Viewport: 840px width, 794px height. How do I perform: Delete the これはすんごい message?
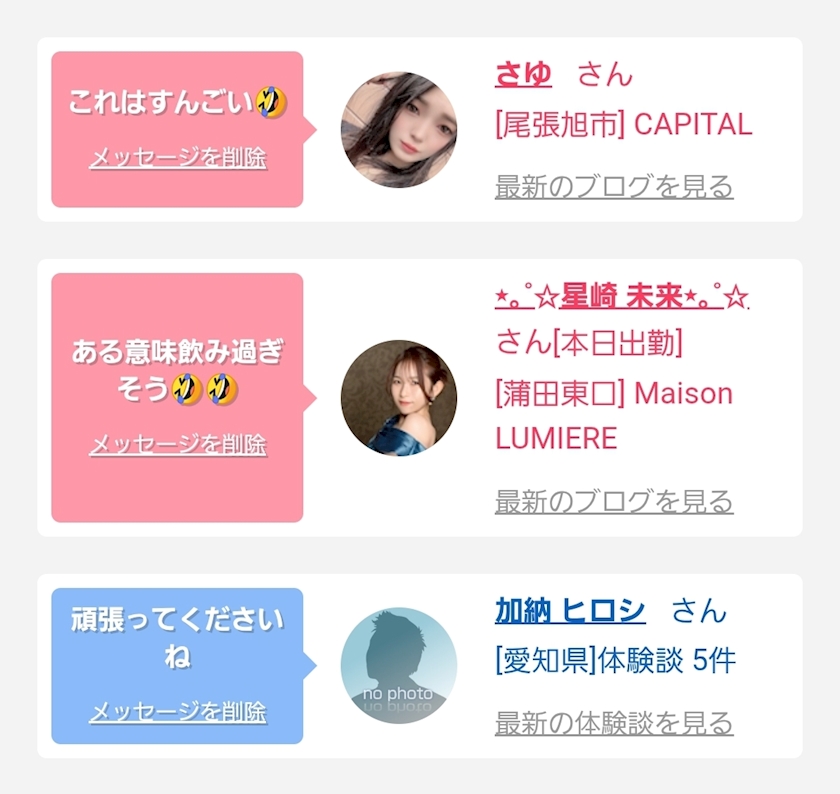178,158
